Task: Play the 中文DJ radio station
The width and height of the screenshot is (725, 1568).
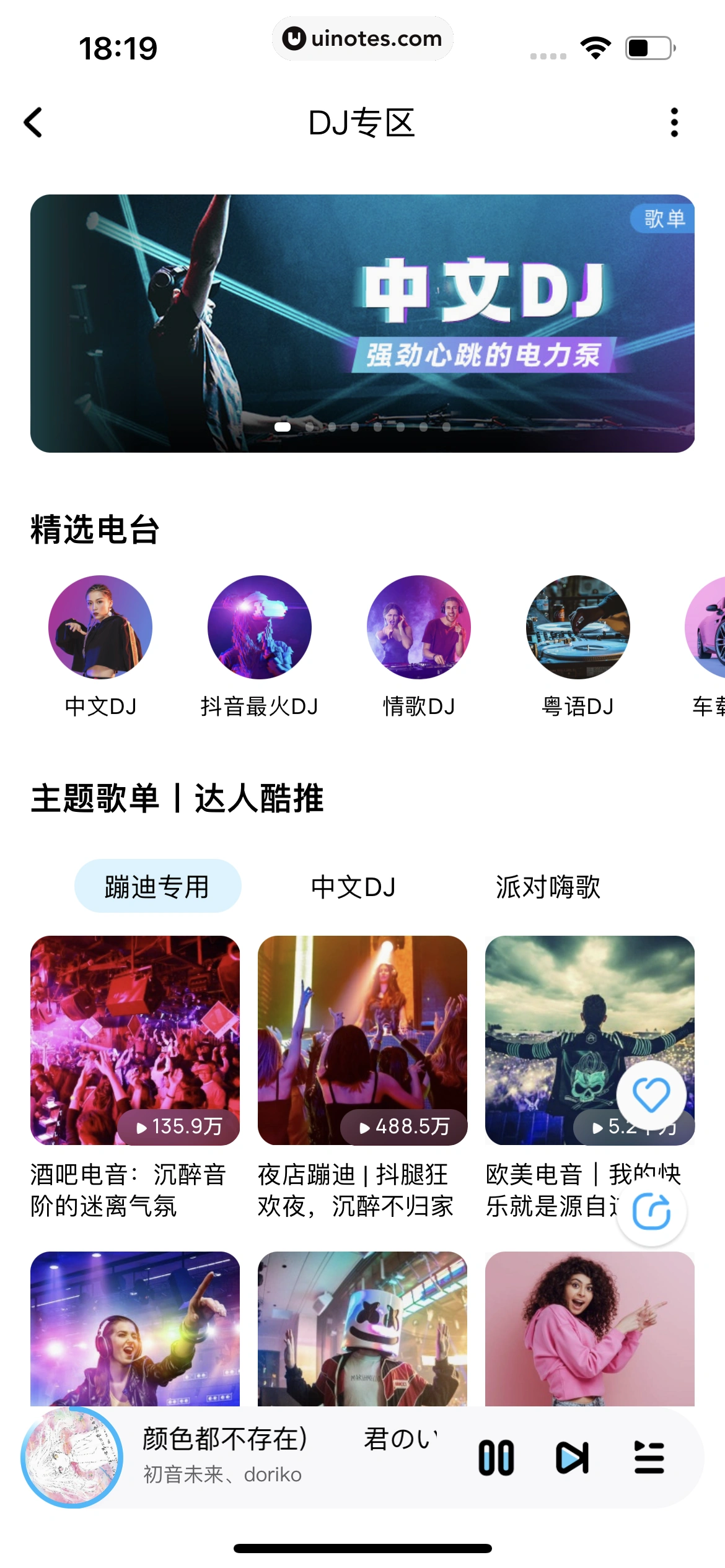Action: coord(100,627)
